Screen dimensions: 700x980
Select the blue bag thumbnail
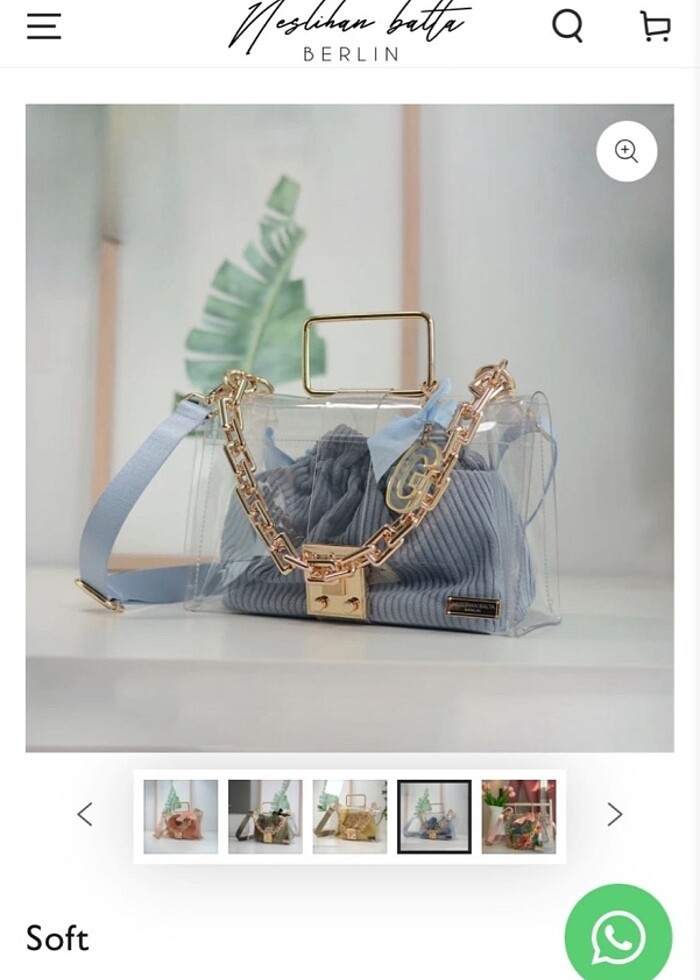pos(434,816)
